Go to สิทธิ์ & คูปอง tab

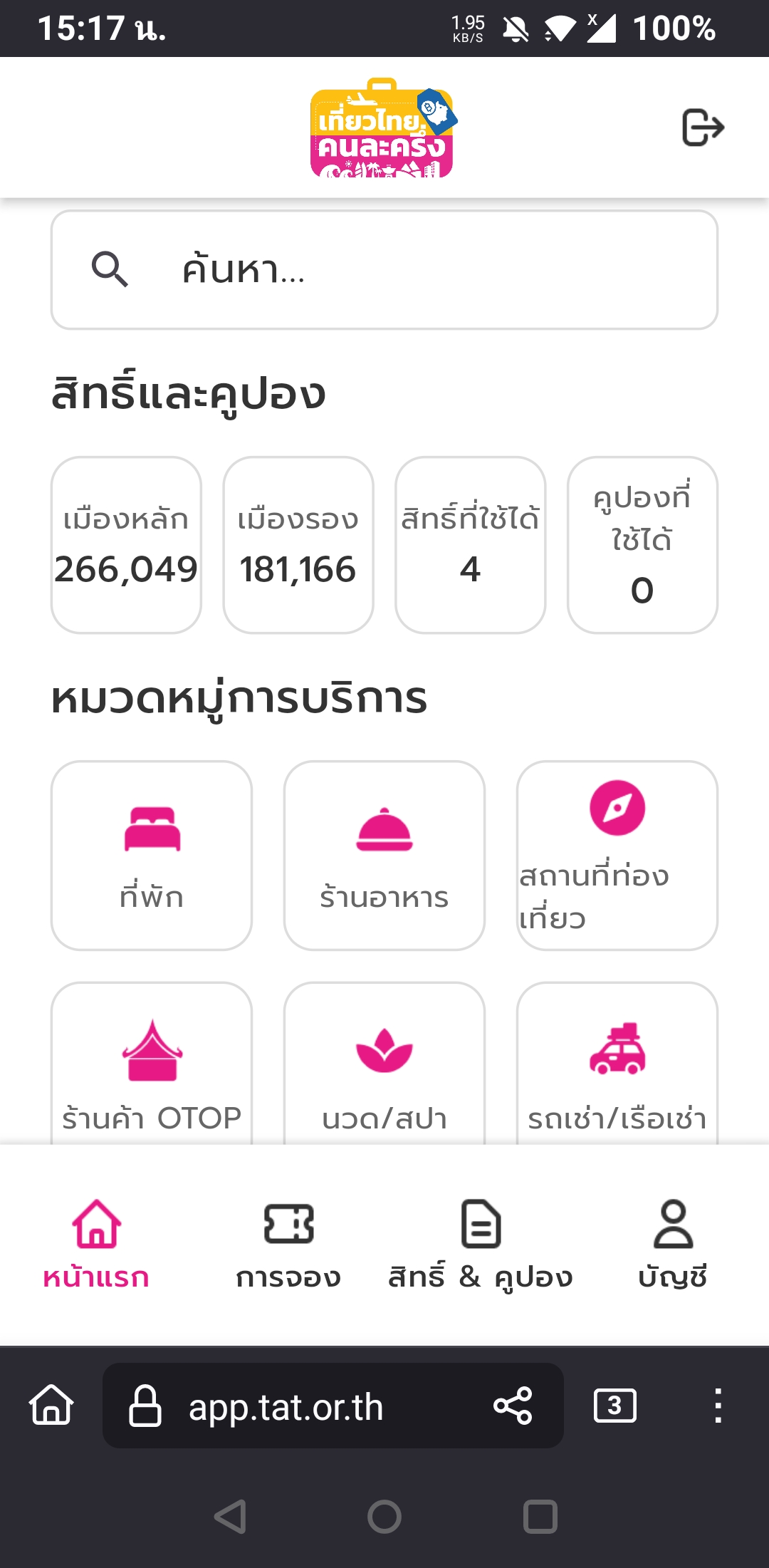click(481, 1245)
